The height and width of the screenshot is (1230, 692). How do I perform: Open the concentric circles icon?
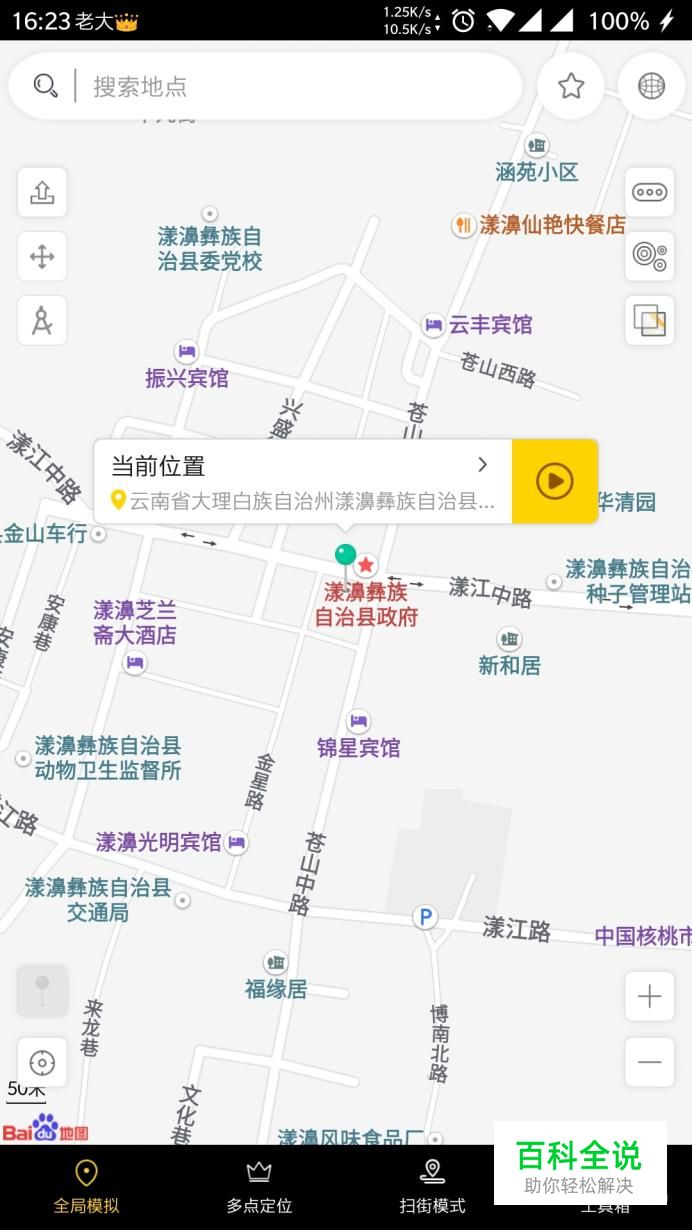coord(650,257)
